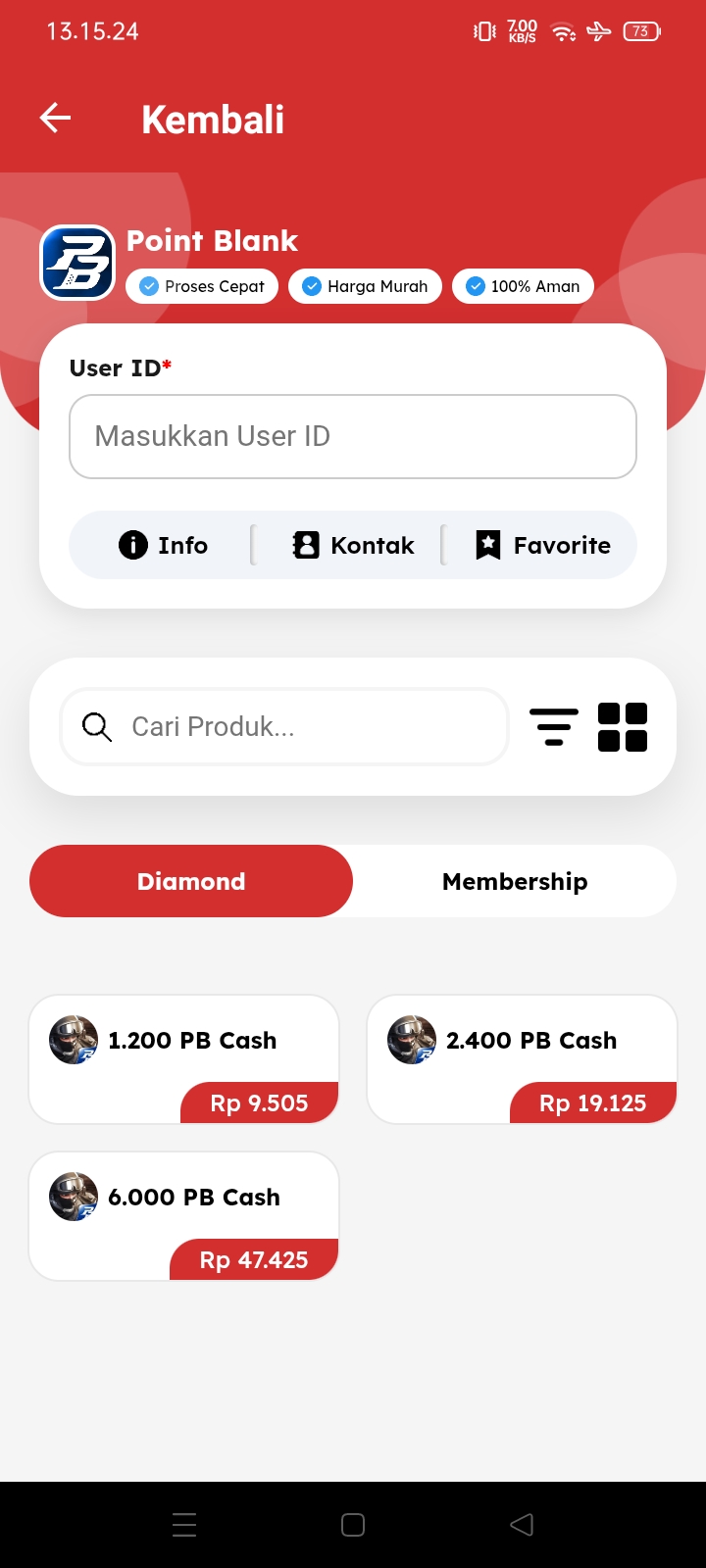Viewport: 706px width, 1568px height.
Task: Focus the Masukkan User ID field
Action: [x=353, y=436]
